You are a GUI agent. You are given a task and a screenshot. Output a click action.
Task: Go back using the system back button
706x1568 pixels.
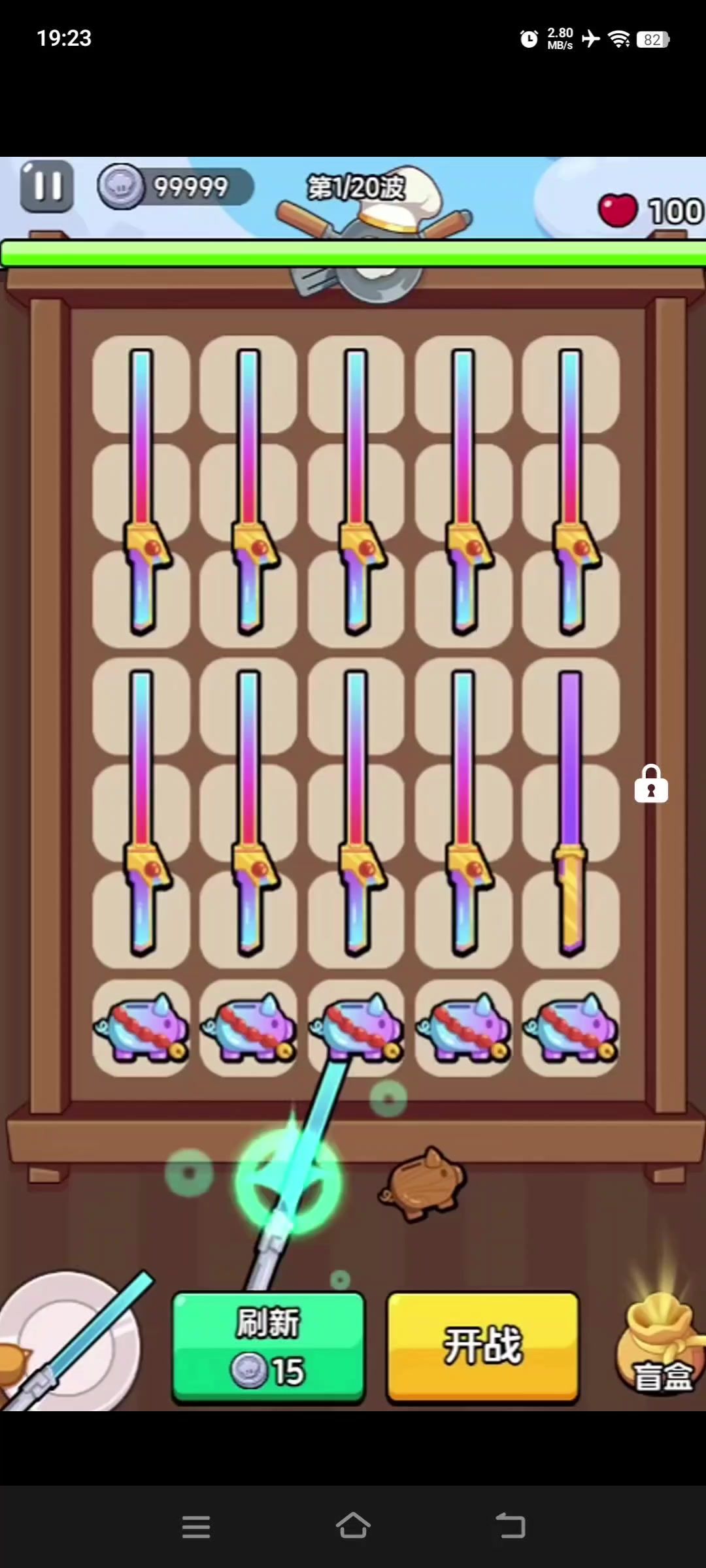tap(511, 1527)
